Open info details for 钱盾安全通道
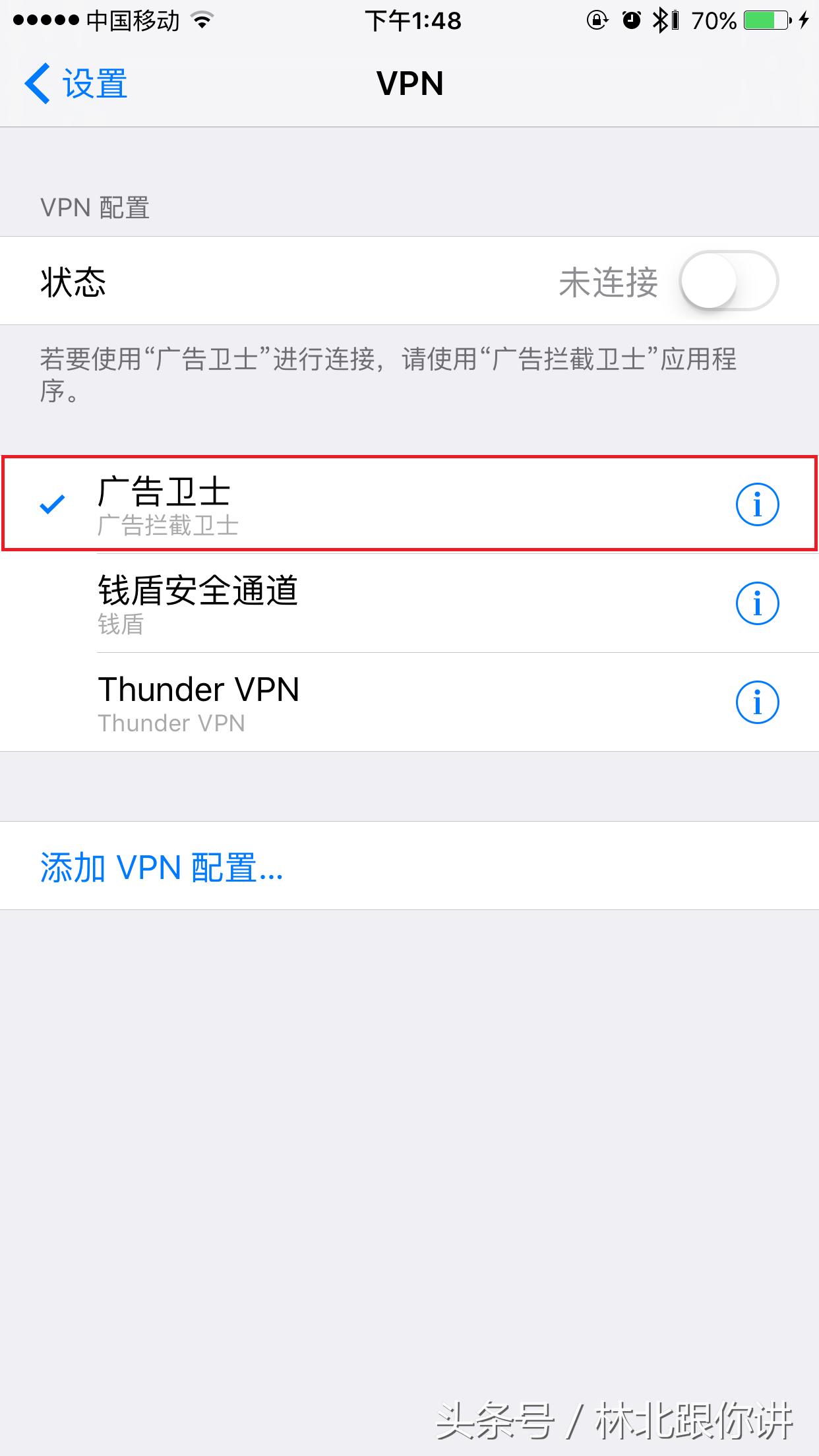This screenshot has width=819, height=1456. (757, 603)
